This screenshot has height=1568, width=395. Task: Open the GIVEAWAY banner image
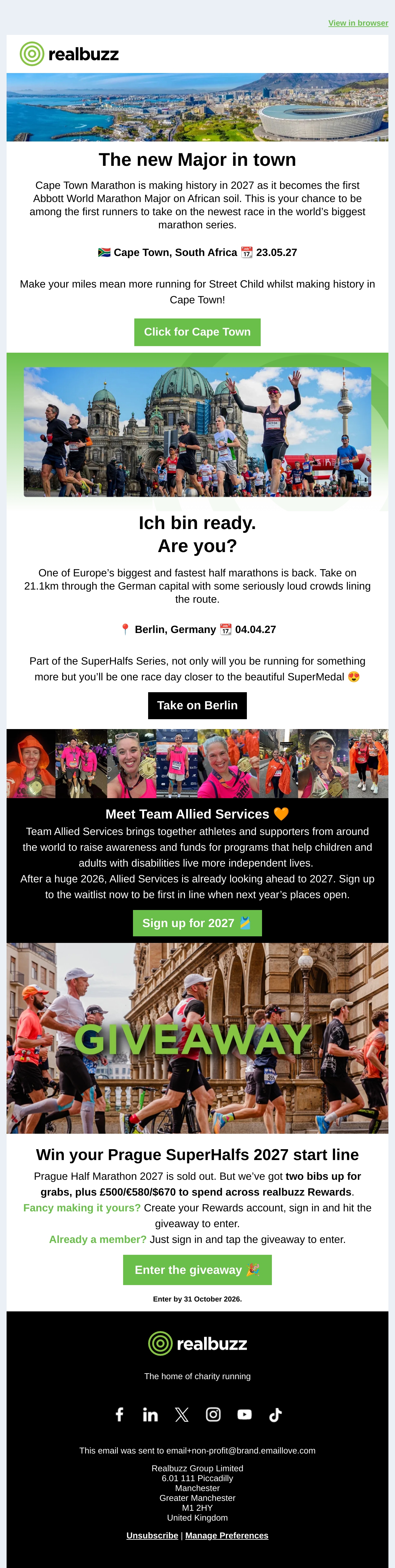197,1038
